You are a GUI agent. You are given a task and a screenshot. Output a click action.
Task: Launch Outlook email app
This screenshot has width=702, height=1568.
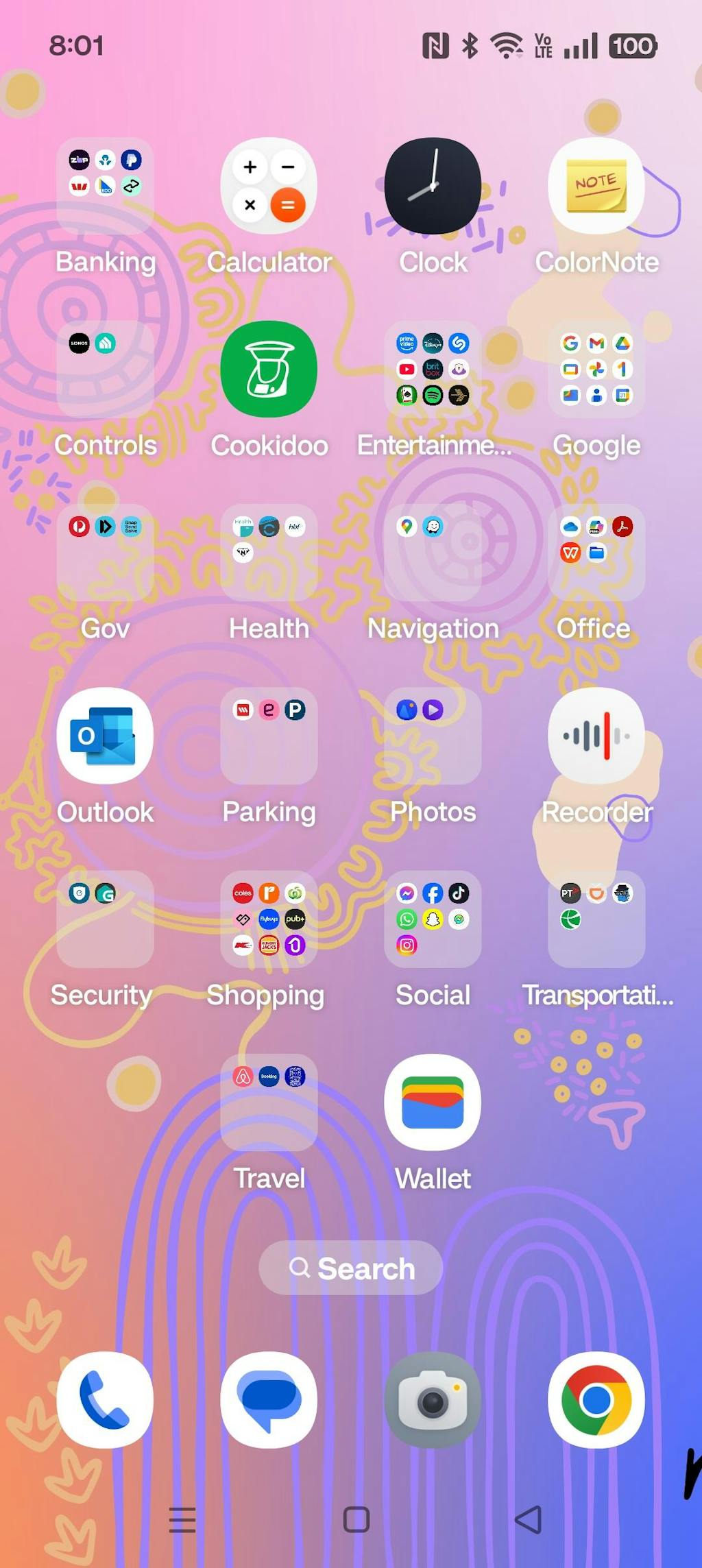tap(105, 736)
